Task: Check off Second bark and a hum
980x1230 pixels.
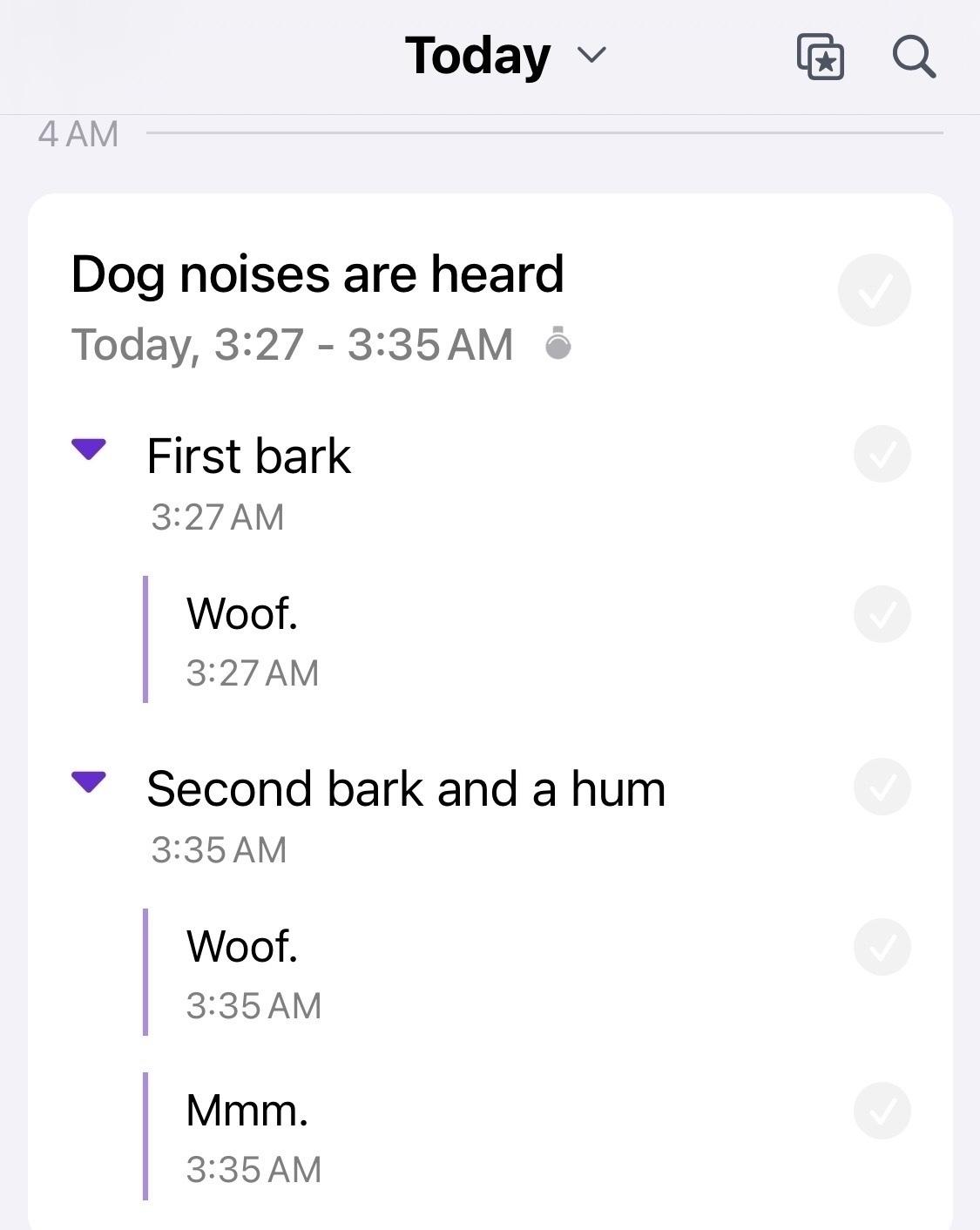Action: pyautogui.click(x=882, y=787)
